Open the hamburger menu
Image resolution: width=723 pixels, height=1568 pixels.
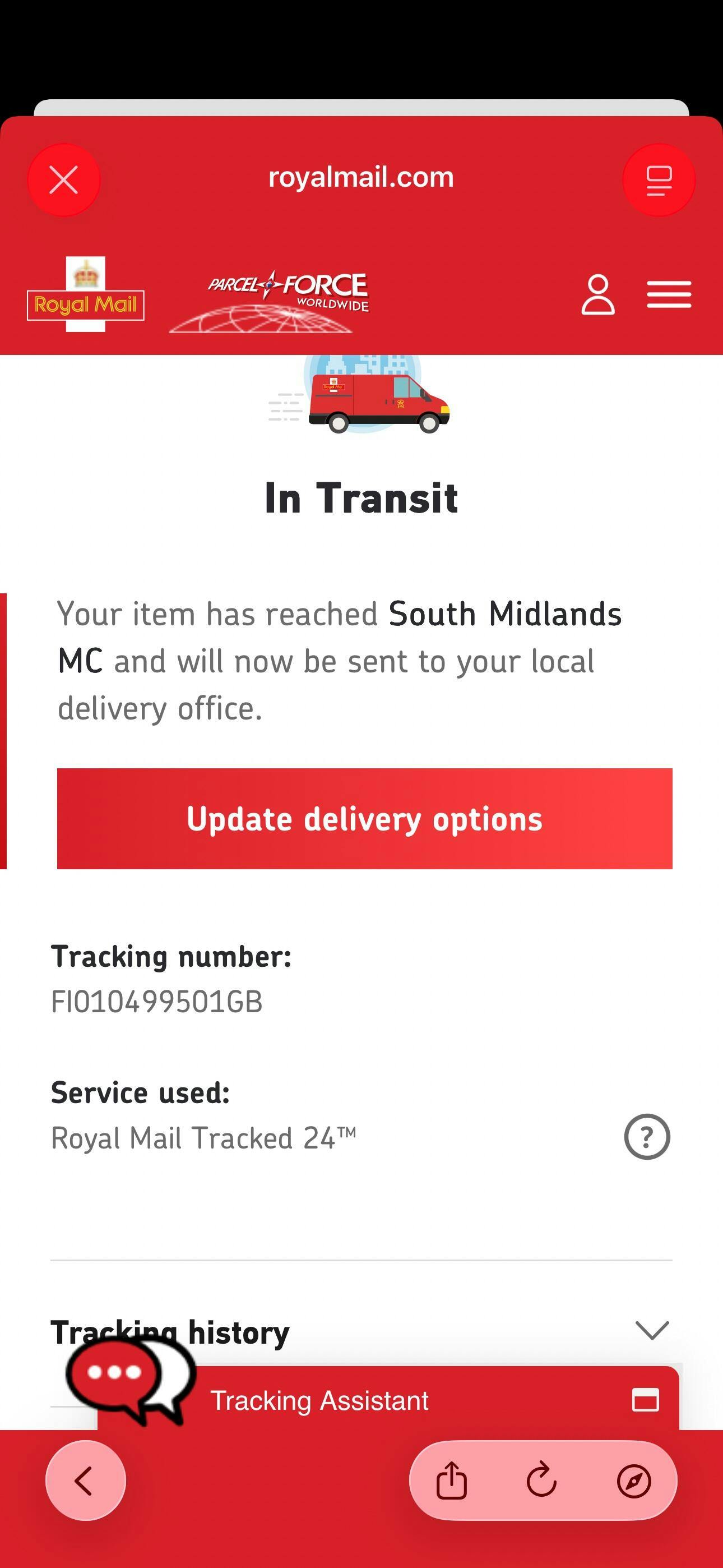pos(669,295)
